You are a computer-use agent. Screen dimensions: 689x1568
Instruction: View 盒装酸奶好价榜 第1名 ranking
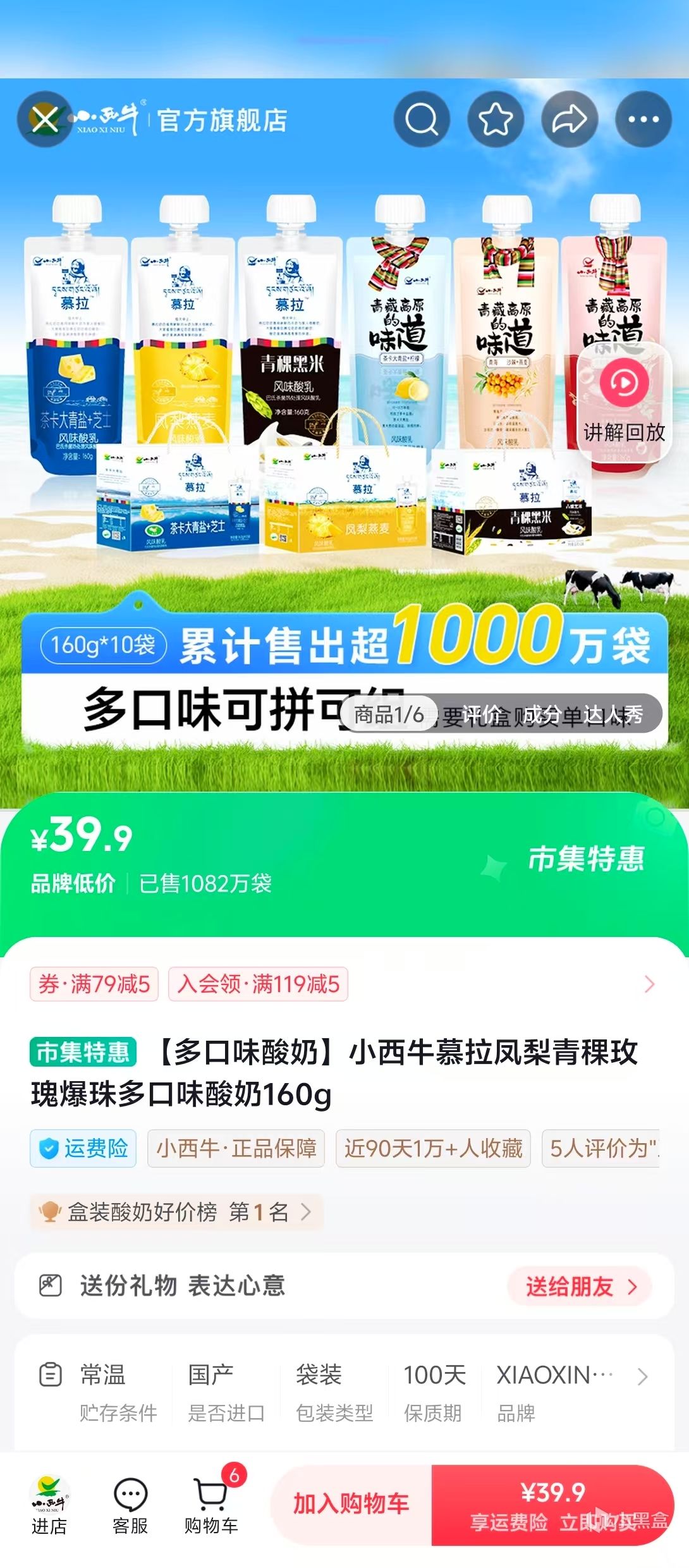176,1212
